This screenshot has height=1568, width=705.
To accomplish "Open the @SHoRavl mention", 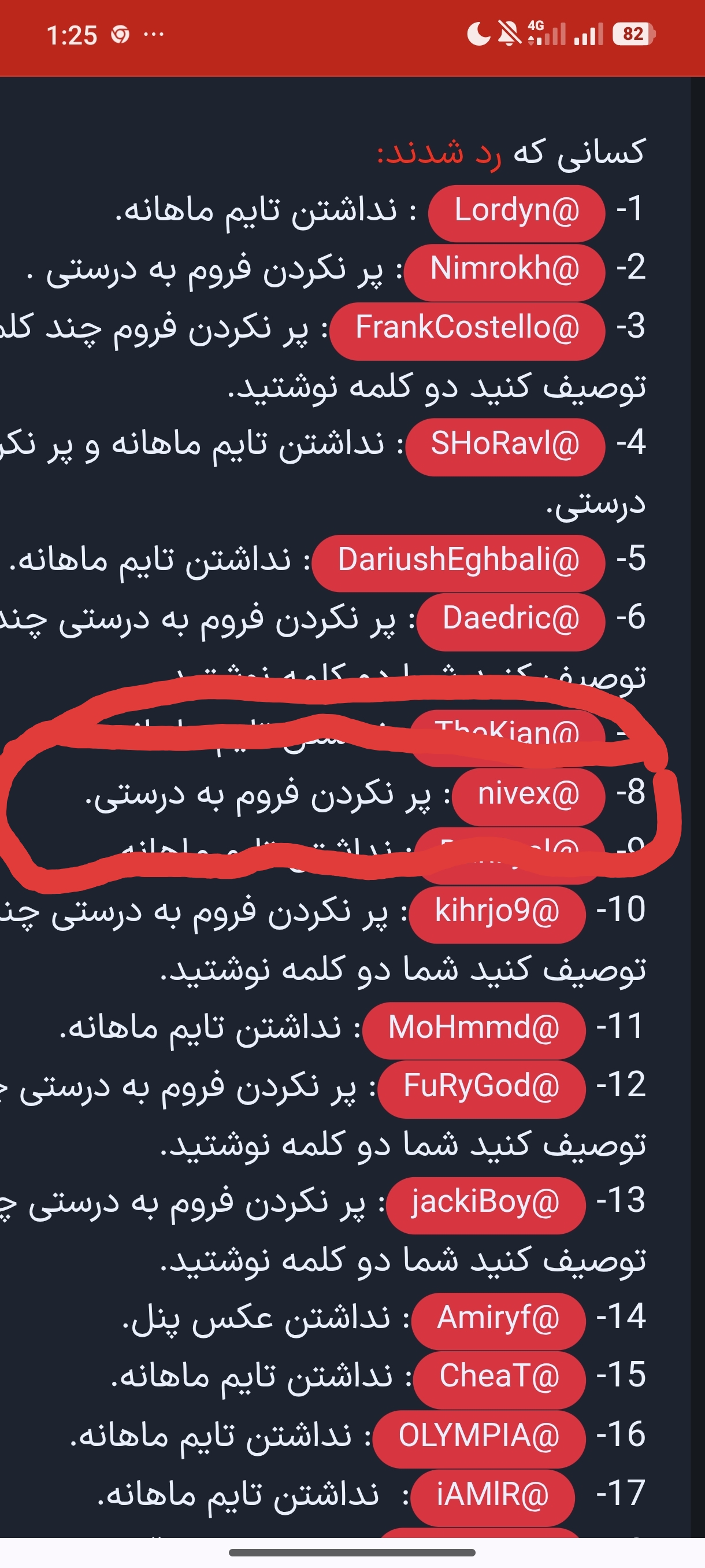I will pyautogui.click(x=505, y=445).
